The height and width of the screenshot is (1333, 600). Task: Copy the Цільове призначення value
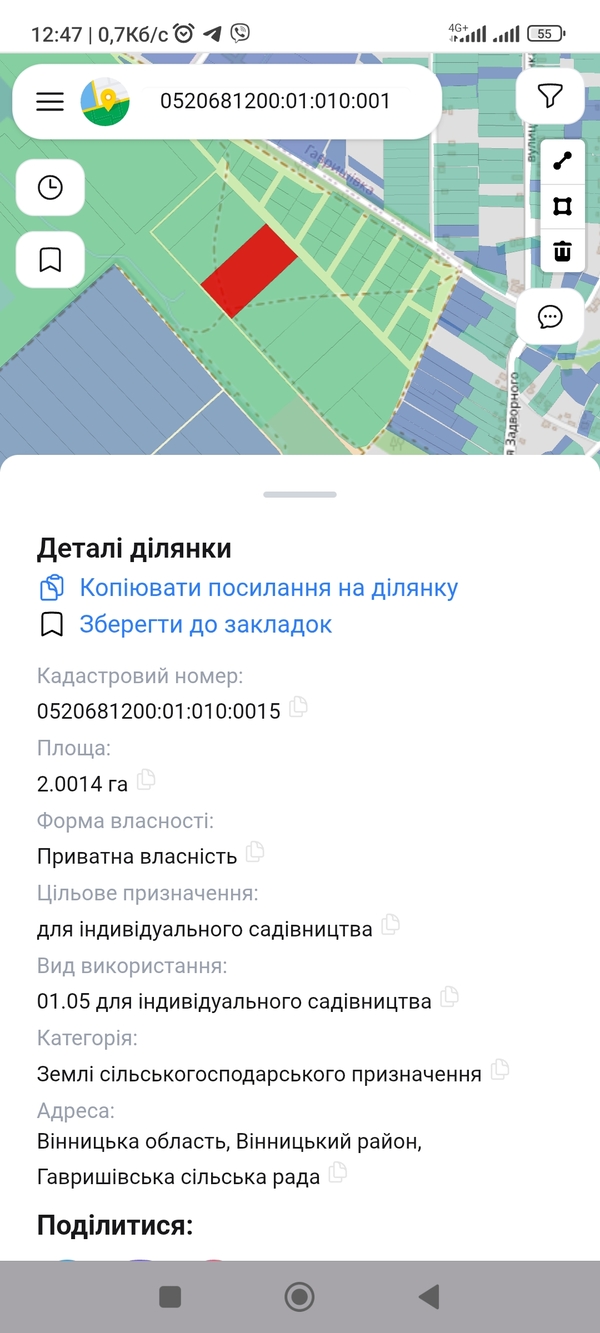pyautogui.click(x=390, y=925)
